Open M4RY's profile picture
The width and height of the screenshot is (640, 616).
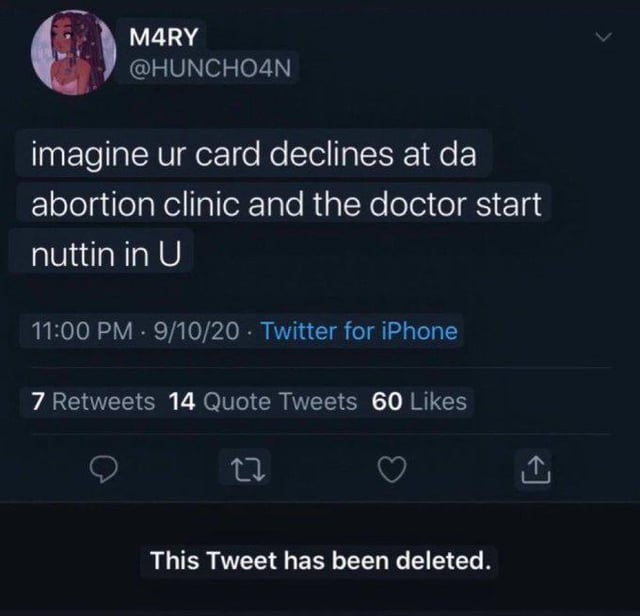point(72,54)
